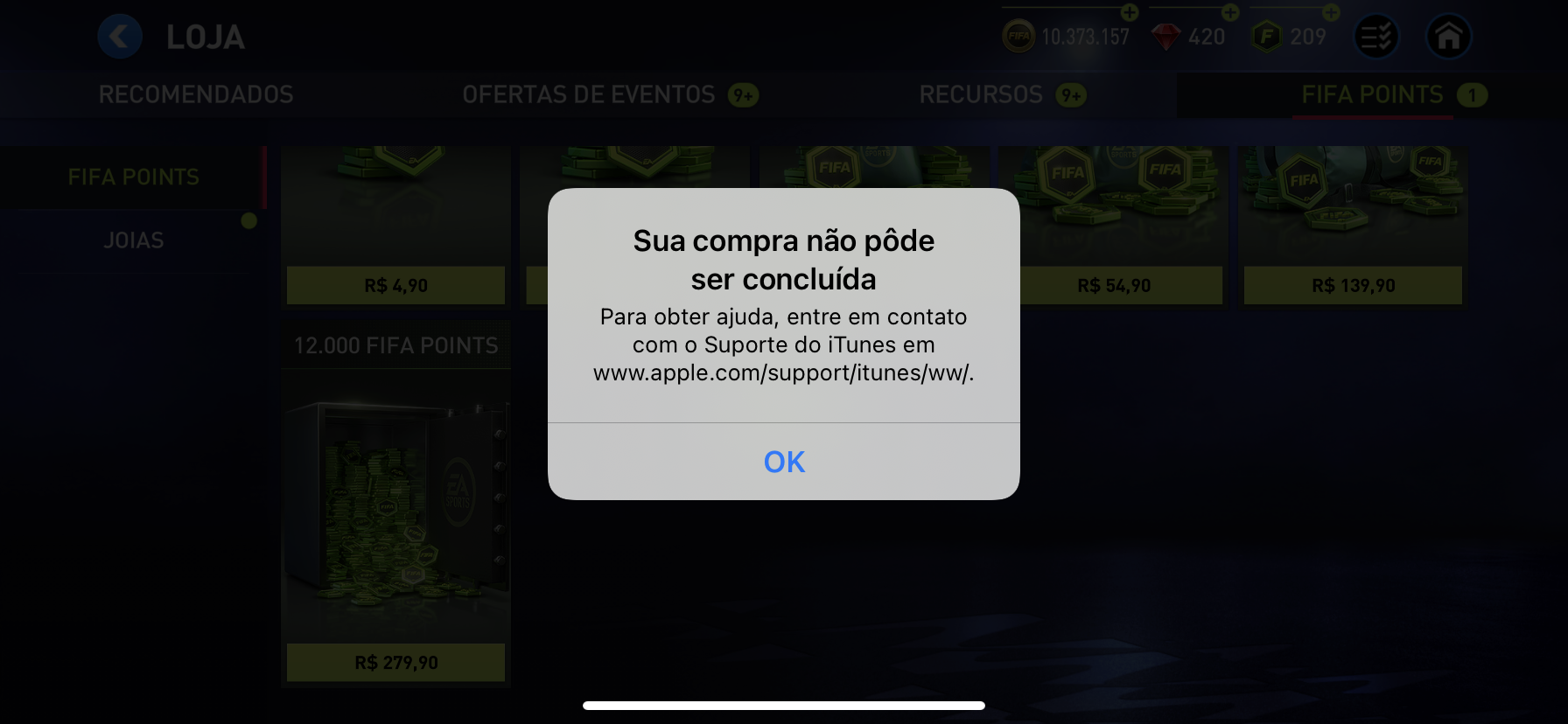Add more gems with the plus icon
Image resolution: width=1568 pixels, height=724 pixels.
click(x=1230, y=12)
